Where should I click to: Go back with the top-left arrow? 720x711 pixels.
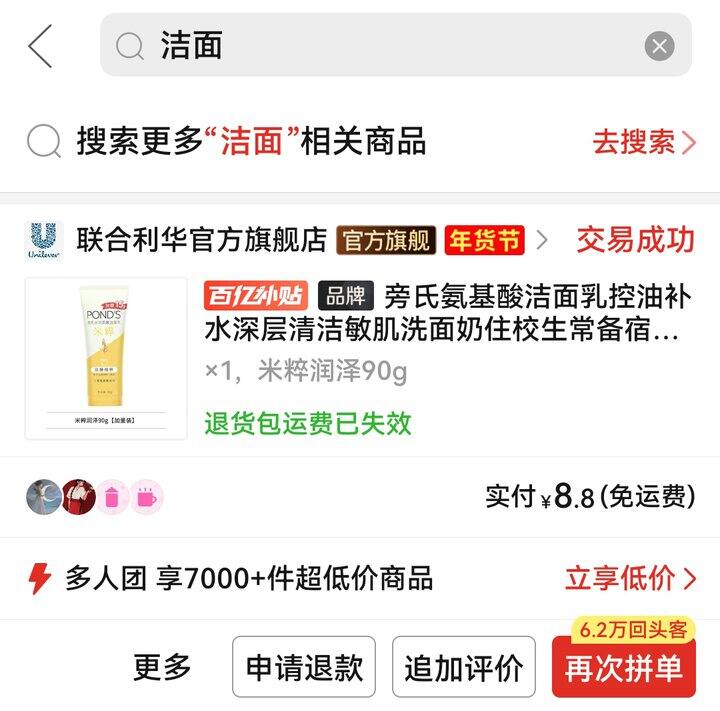(x=40, y=46)
